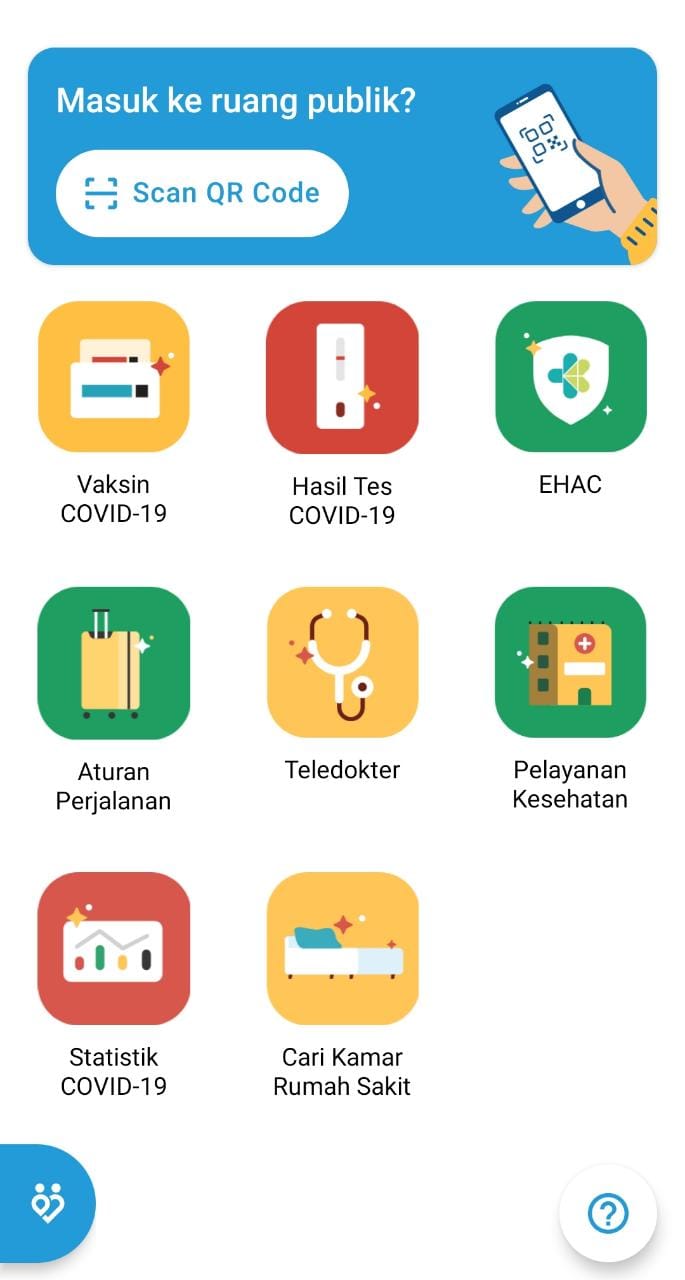
Task: Launch the Teledokter service
Action: [x=342, y=662]
